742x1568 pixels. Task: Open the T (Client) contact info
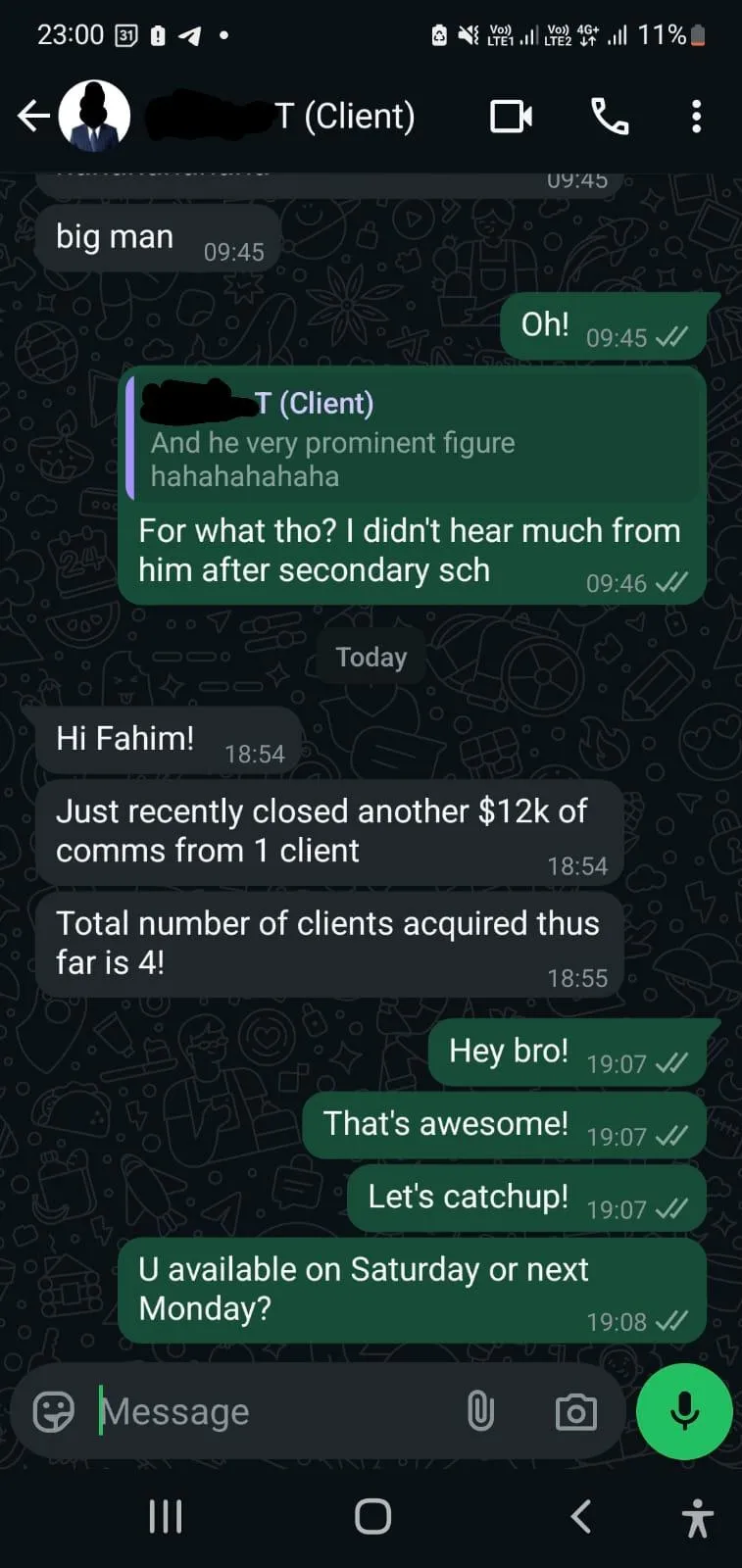point(294,117)
